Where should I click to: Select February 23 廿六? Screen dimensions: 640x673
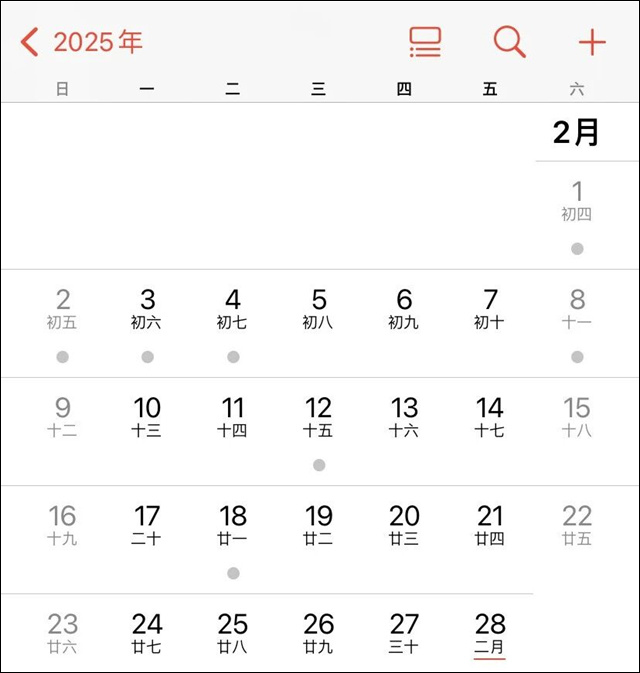[x=62, y=632]
